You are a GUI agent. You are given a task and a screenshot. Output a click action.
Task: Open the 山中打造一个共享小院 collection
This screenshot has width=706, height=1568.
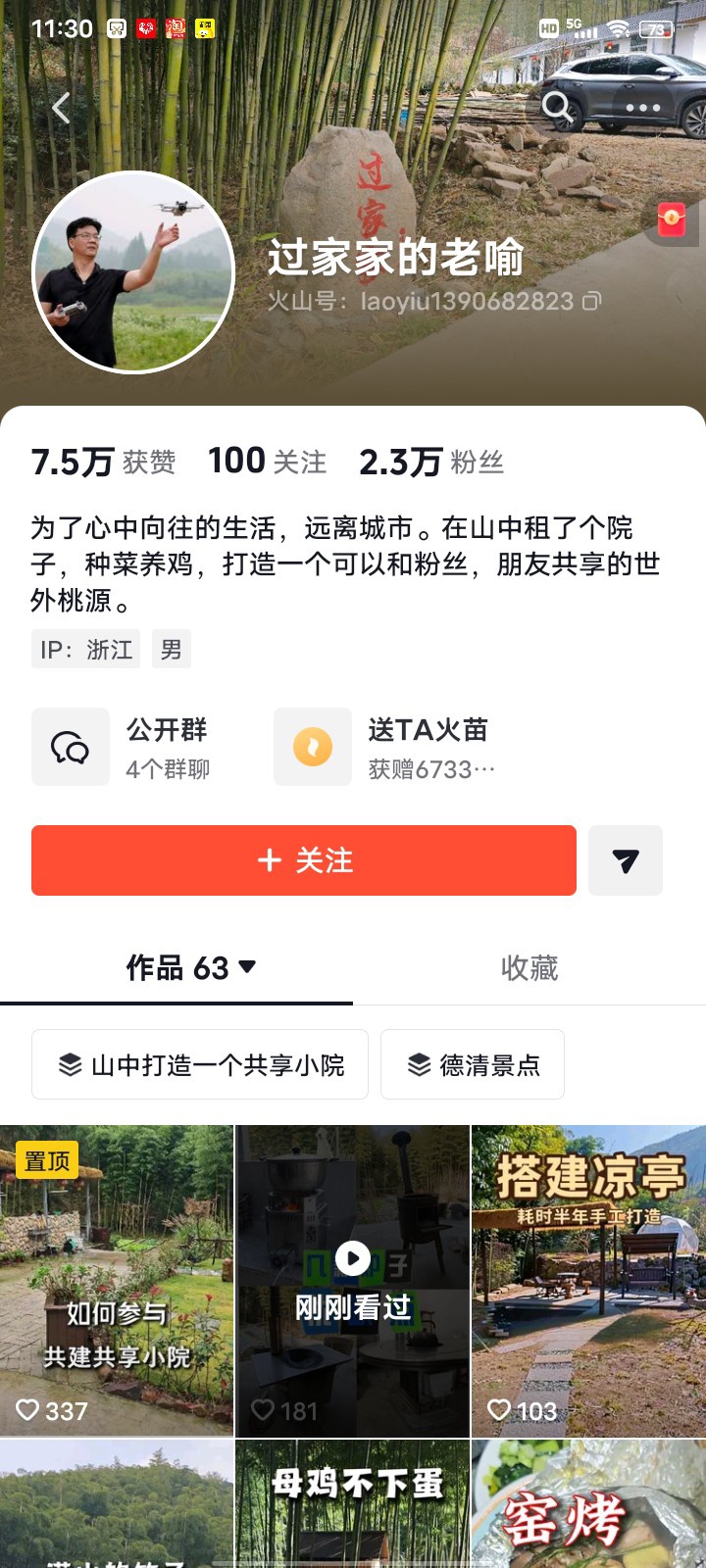point(200,1064)
